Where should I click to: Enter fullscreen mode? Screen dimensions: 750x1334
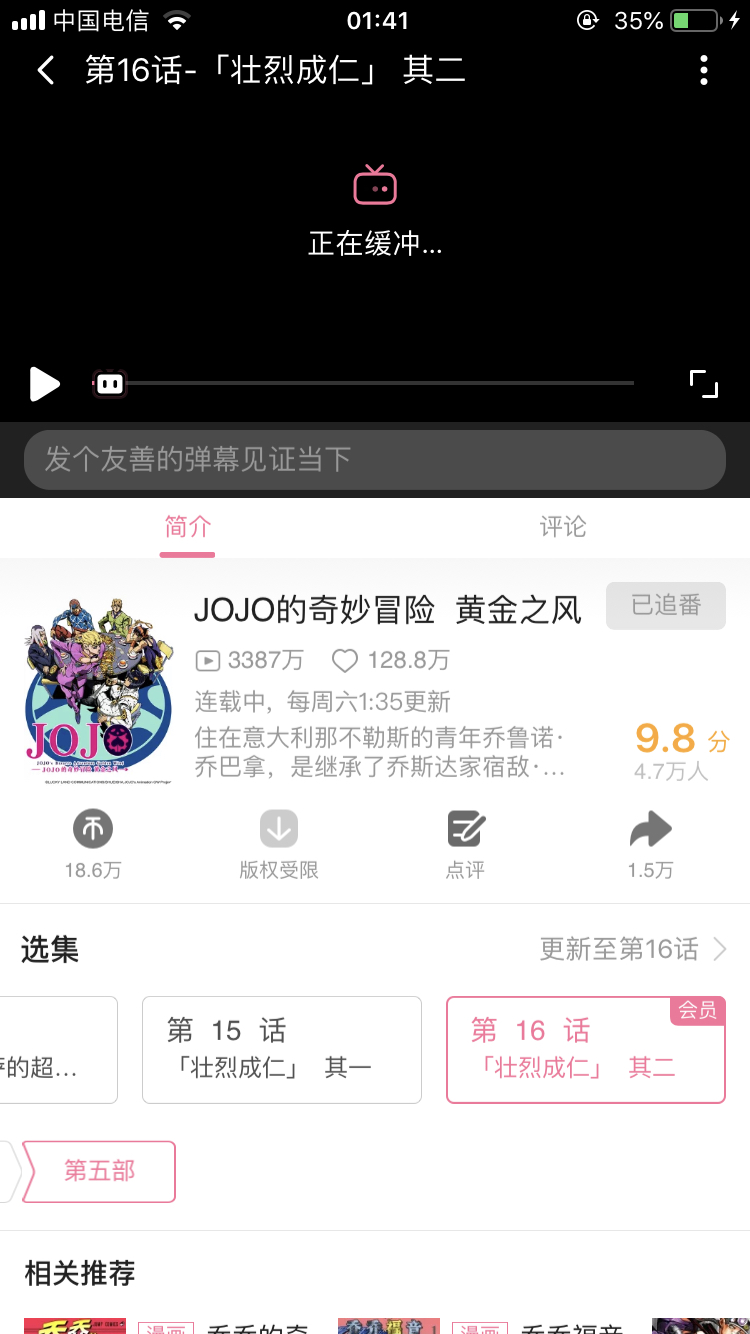click(703, 383)
